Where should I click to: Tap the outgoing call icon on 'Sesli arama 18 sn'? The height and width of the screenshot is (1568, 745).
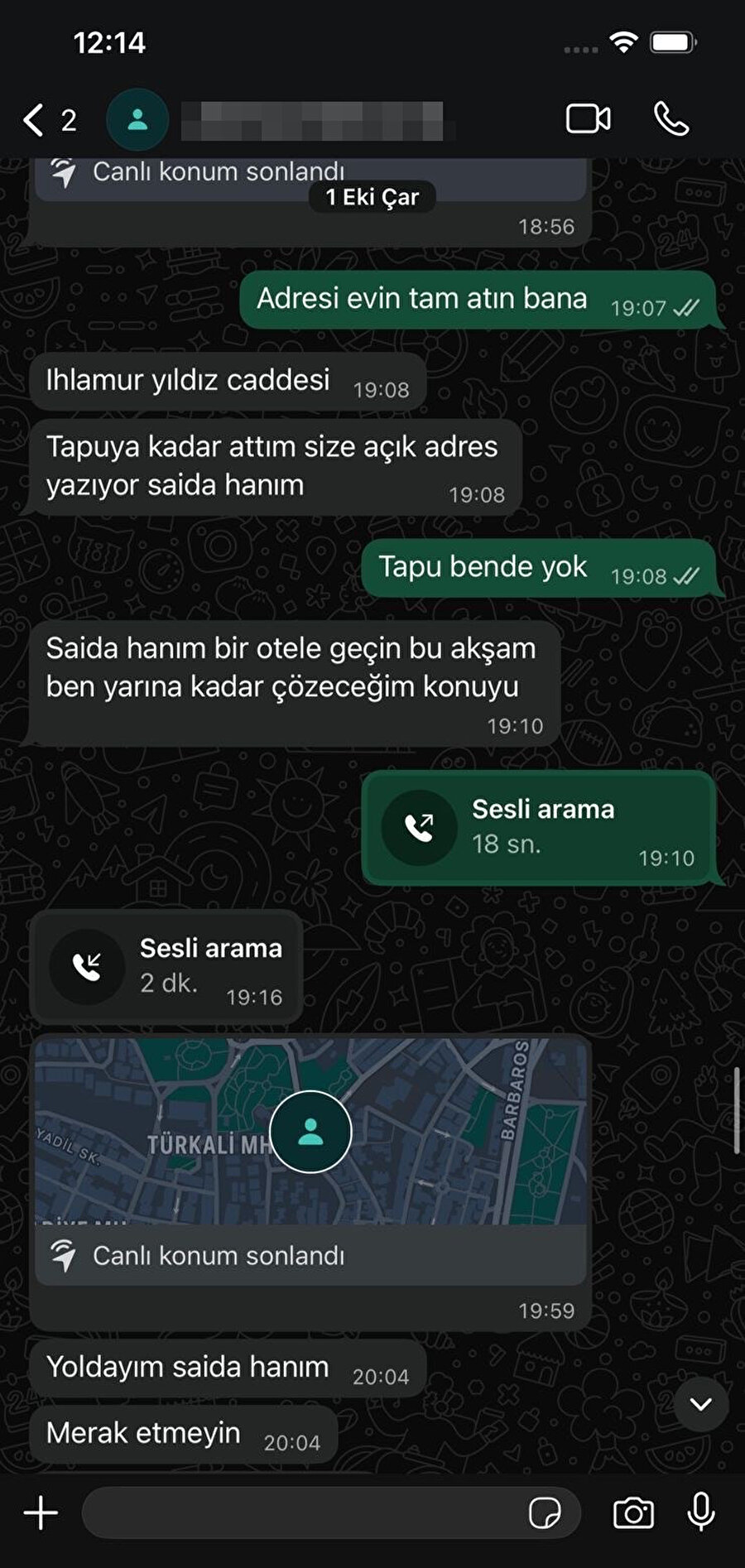(x=420, y=826)
